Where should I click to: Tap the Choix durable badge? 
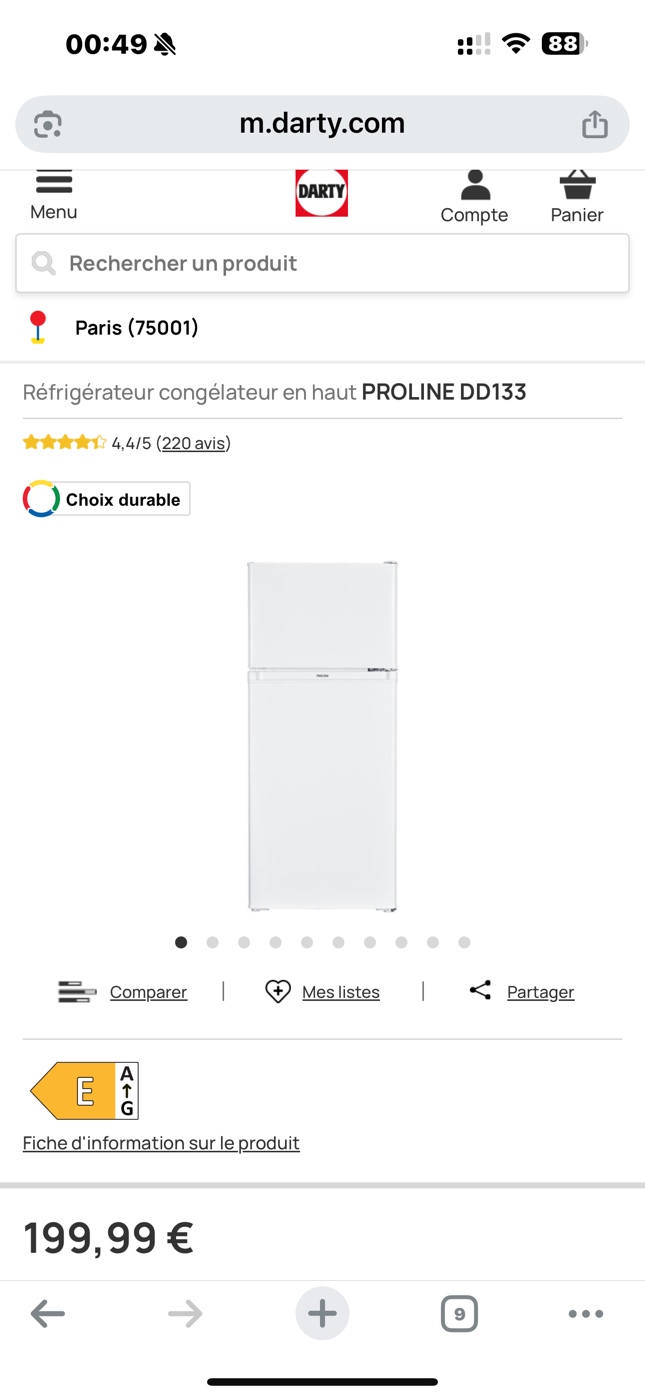(106, 499)
